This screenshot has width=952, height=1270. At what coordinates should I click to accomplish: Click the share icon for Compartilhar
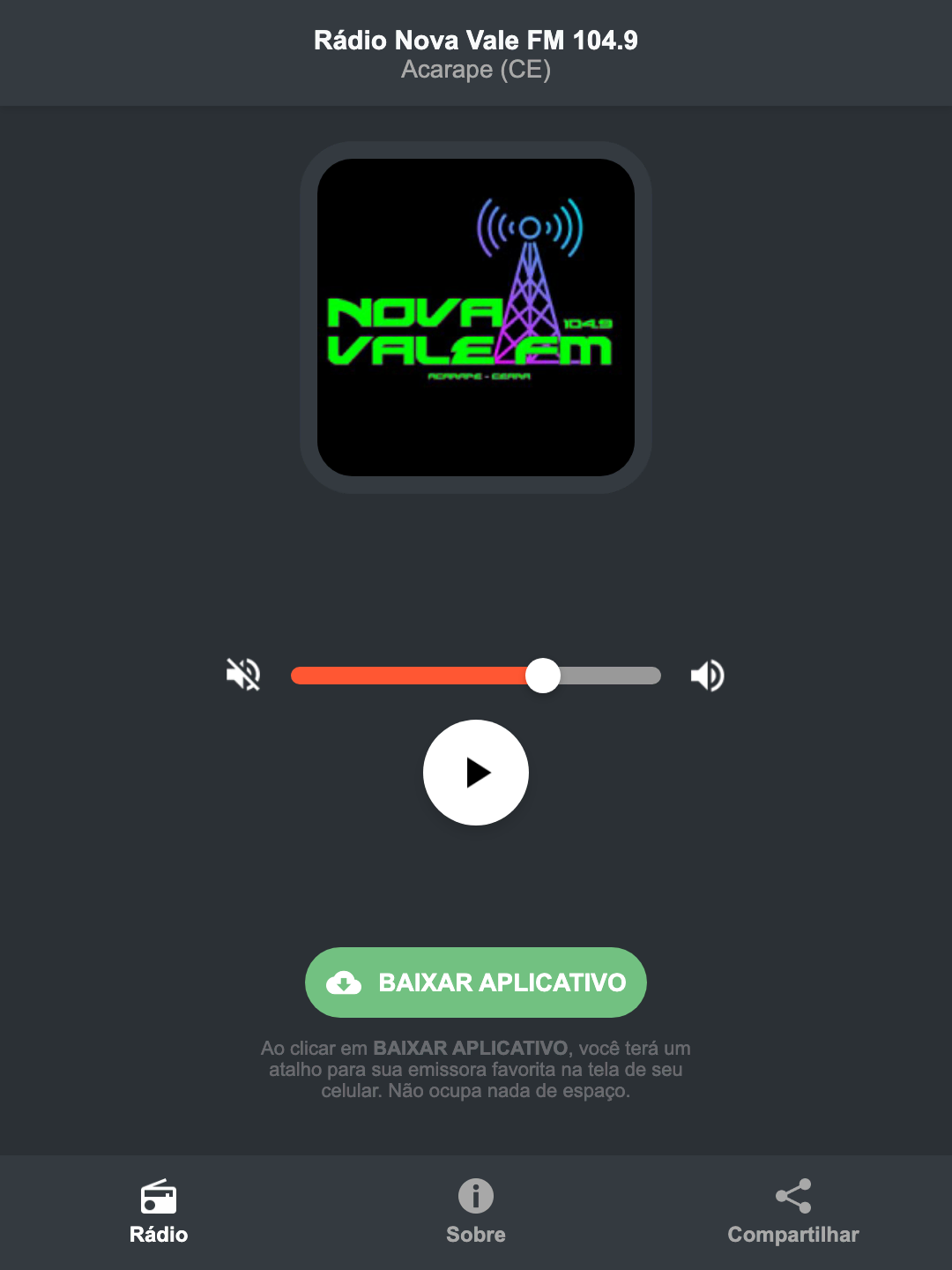point(792,1197)
